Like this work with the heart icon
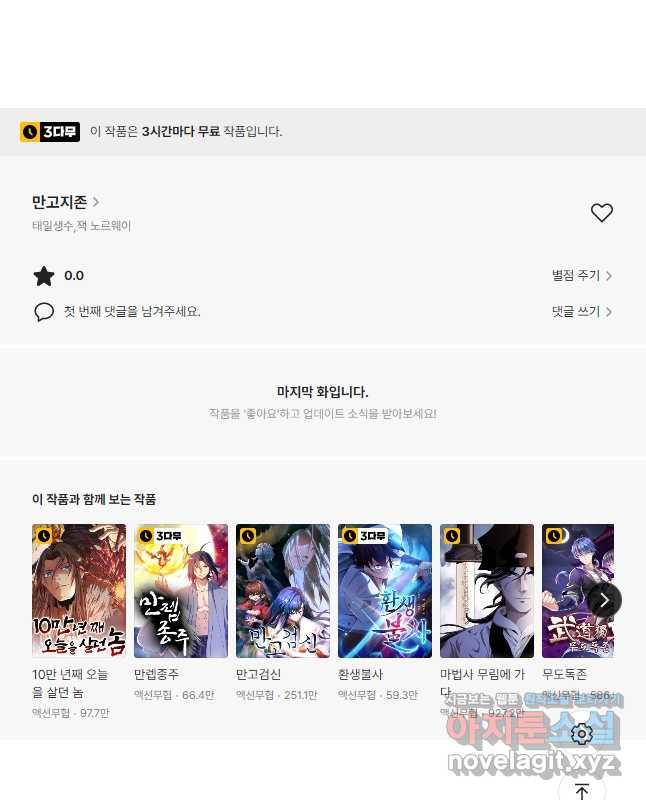646x800 pixels. (601, 213)
